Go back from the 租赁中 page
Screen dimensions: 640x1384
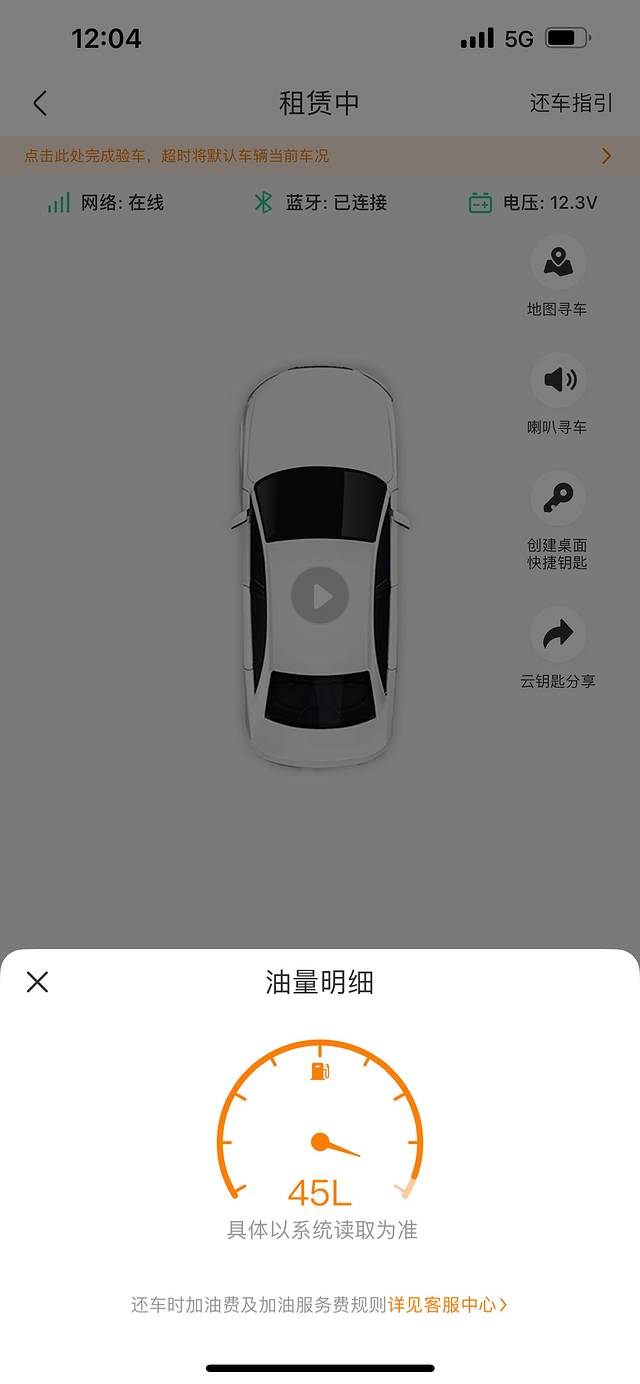coord(40,103)
